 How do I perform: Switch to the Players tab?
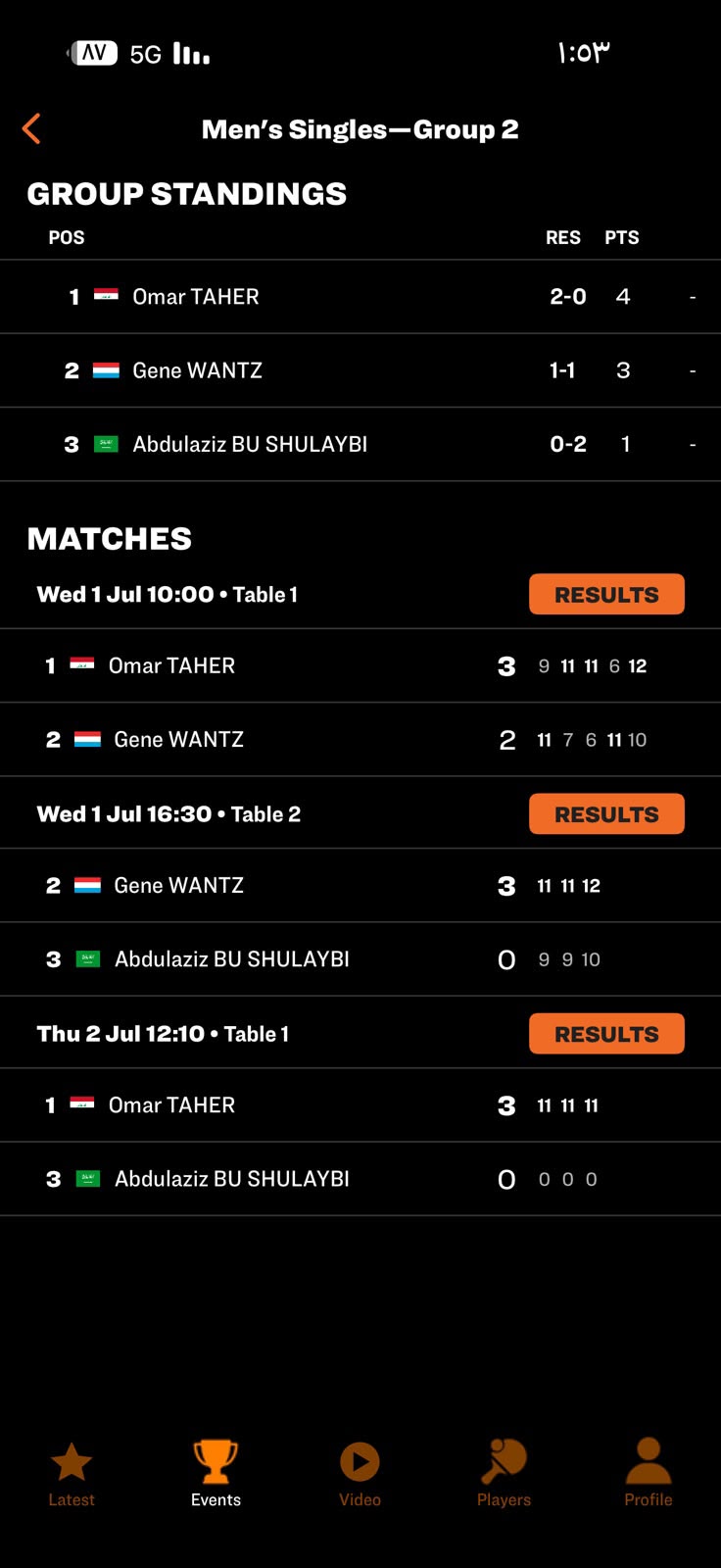(x=504, y=1474)
